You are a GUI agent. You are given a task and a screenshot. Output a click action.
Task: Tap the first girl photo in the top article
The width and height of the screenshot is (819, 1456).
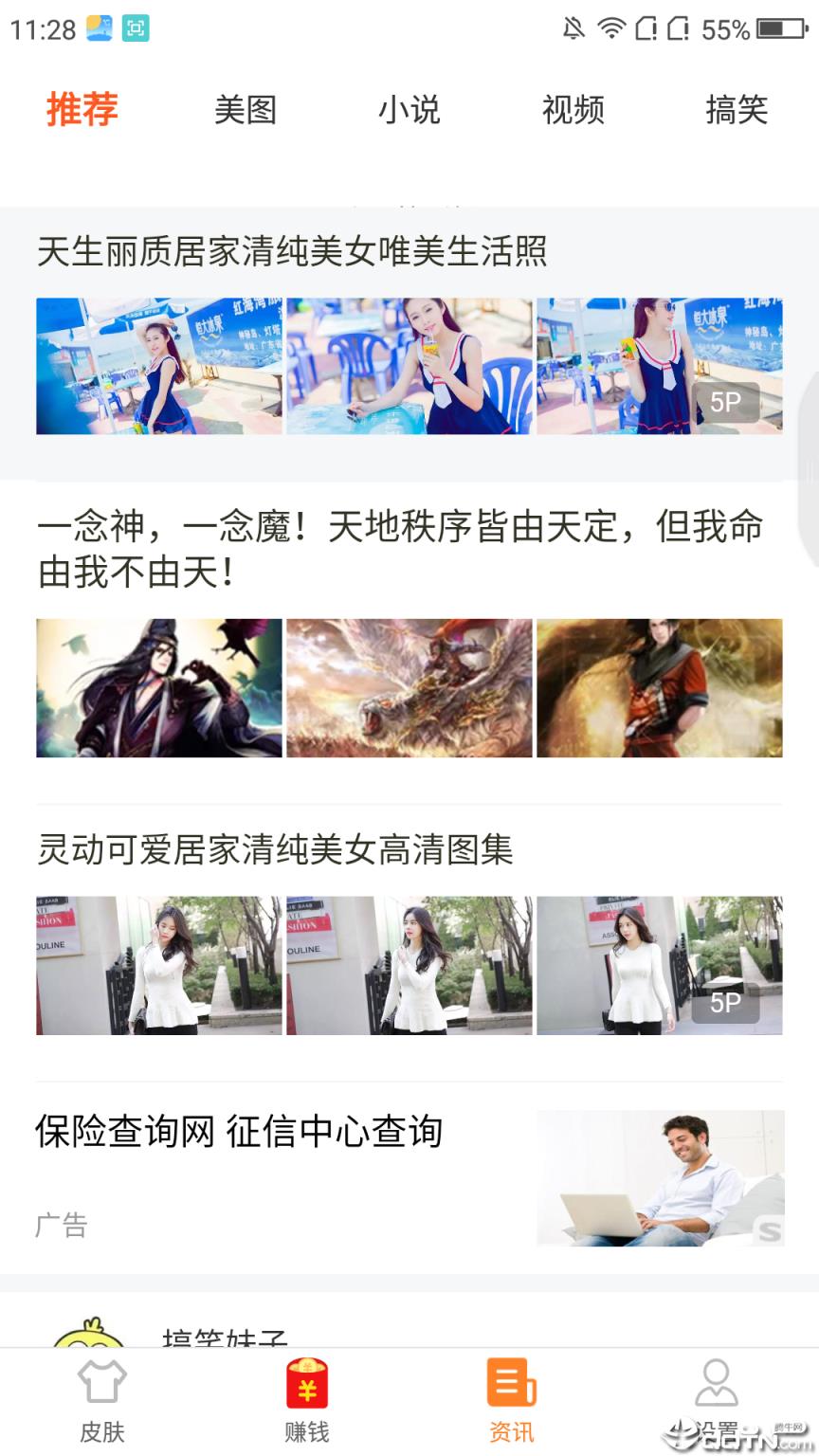pos(159,367)
